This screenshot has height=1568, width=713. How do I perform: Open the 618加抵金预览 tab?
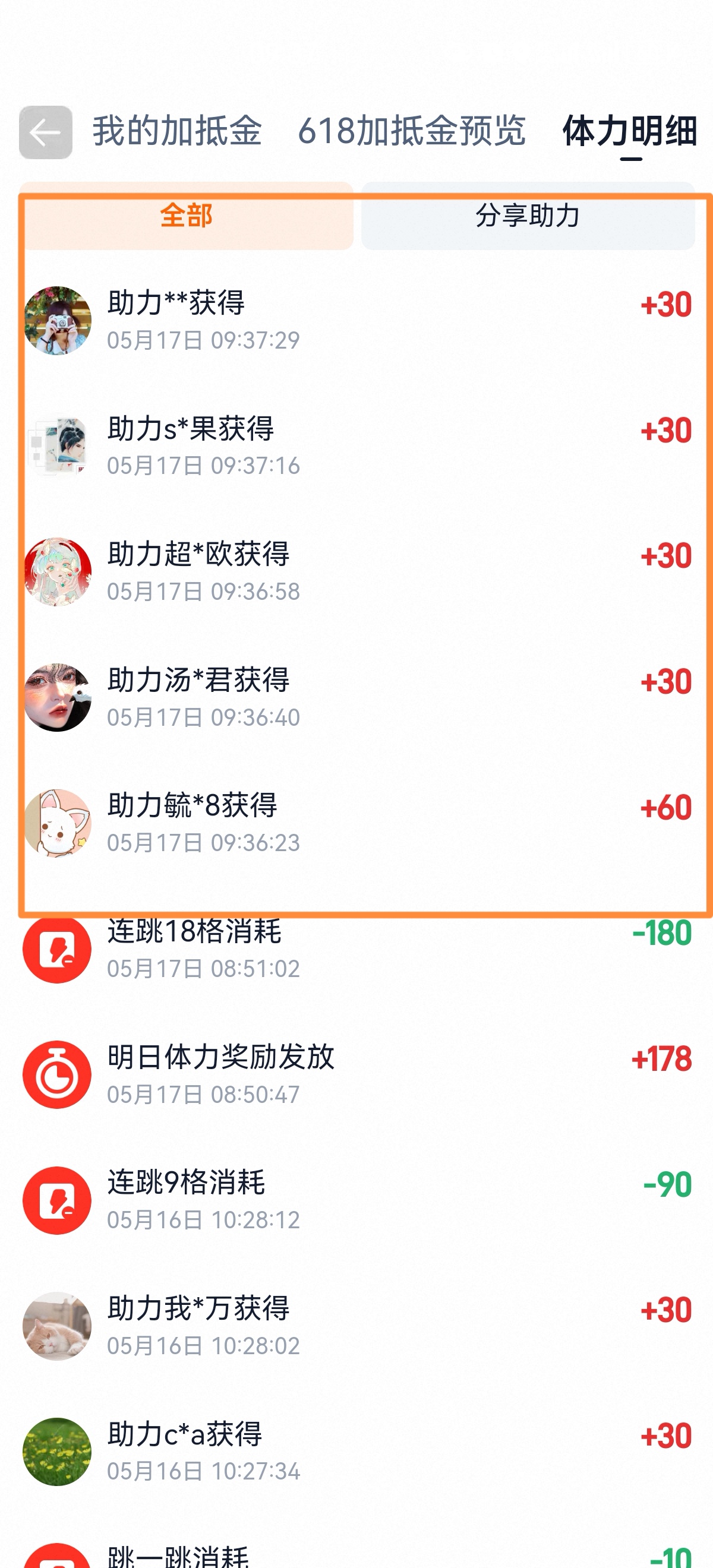coord(412,131)
